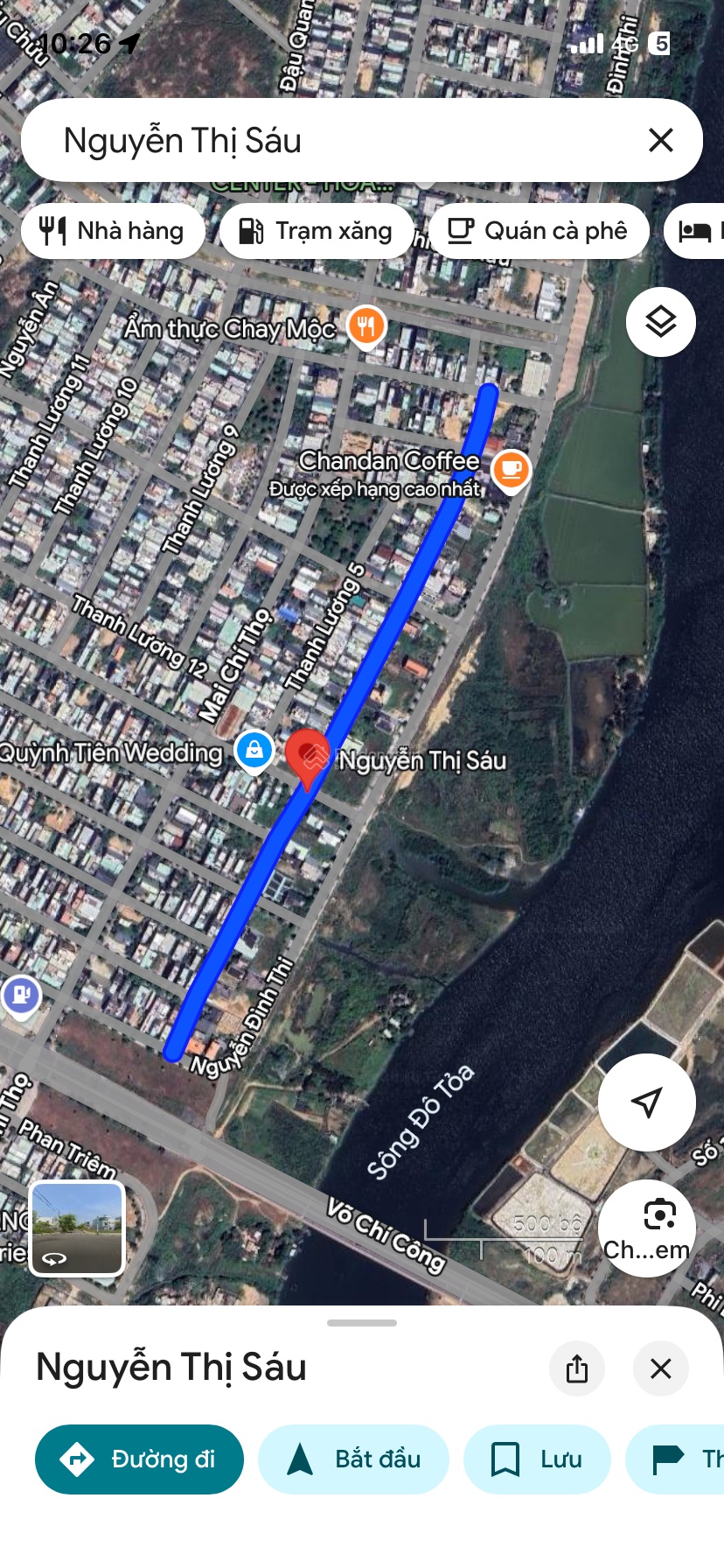Clear the Nguyễn Thị Sáu search

pyautogui.click(x=661, y=140)
